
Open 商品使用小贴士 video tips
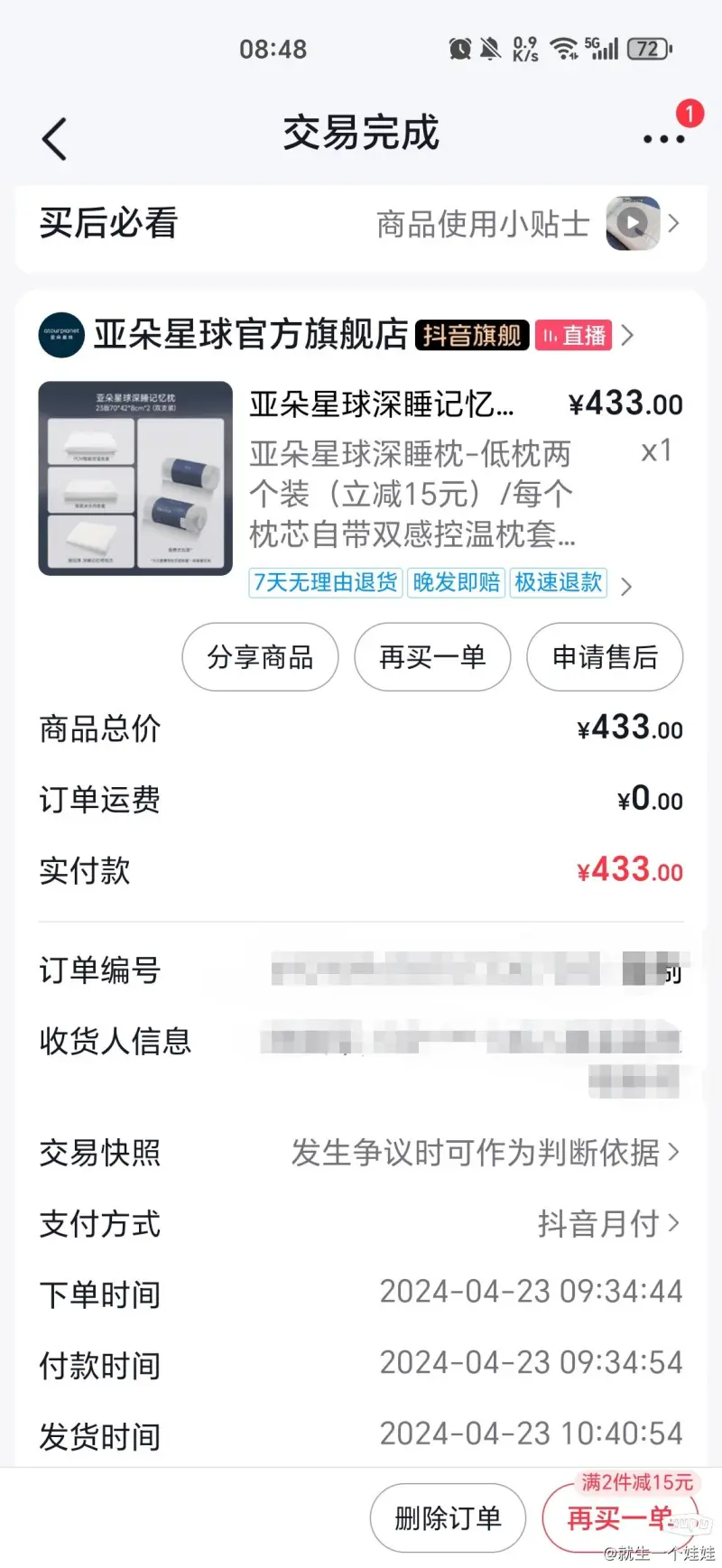click(x=528, y=224)
